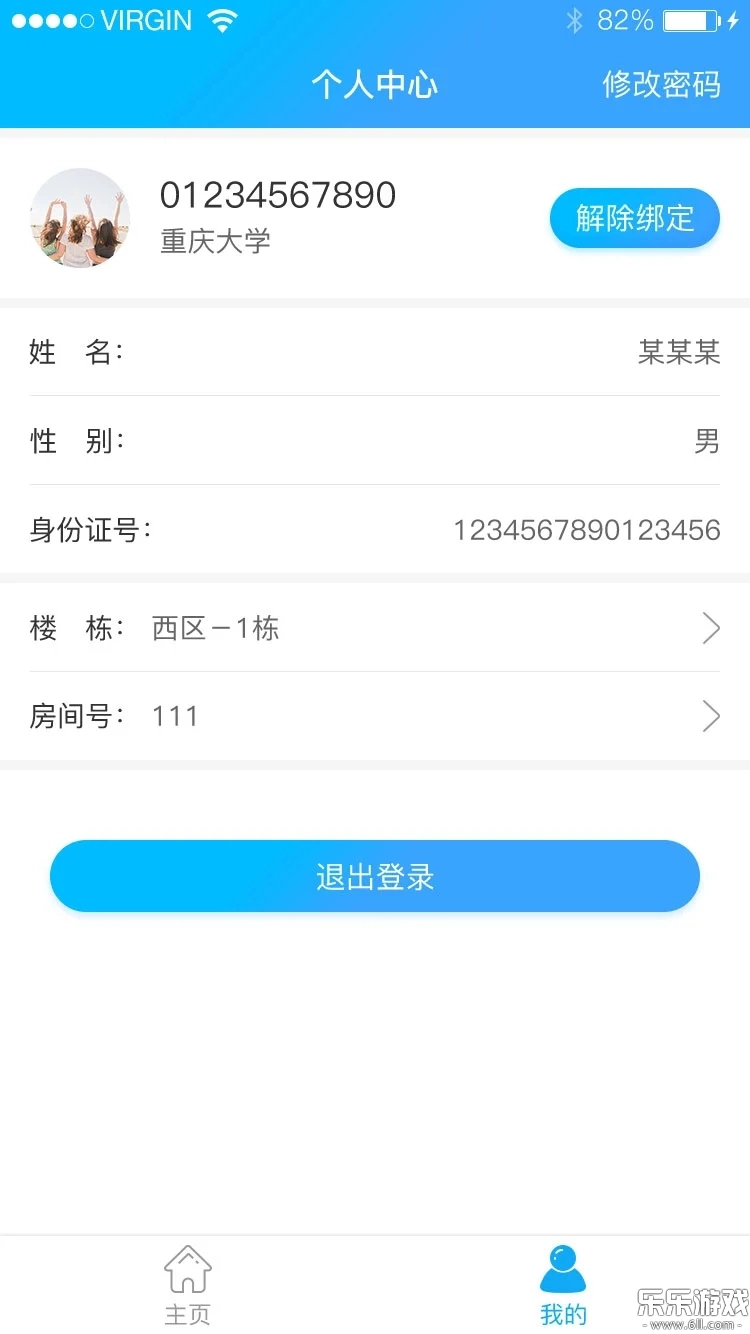Open the 房间号 111 row

(375, 716)
